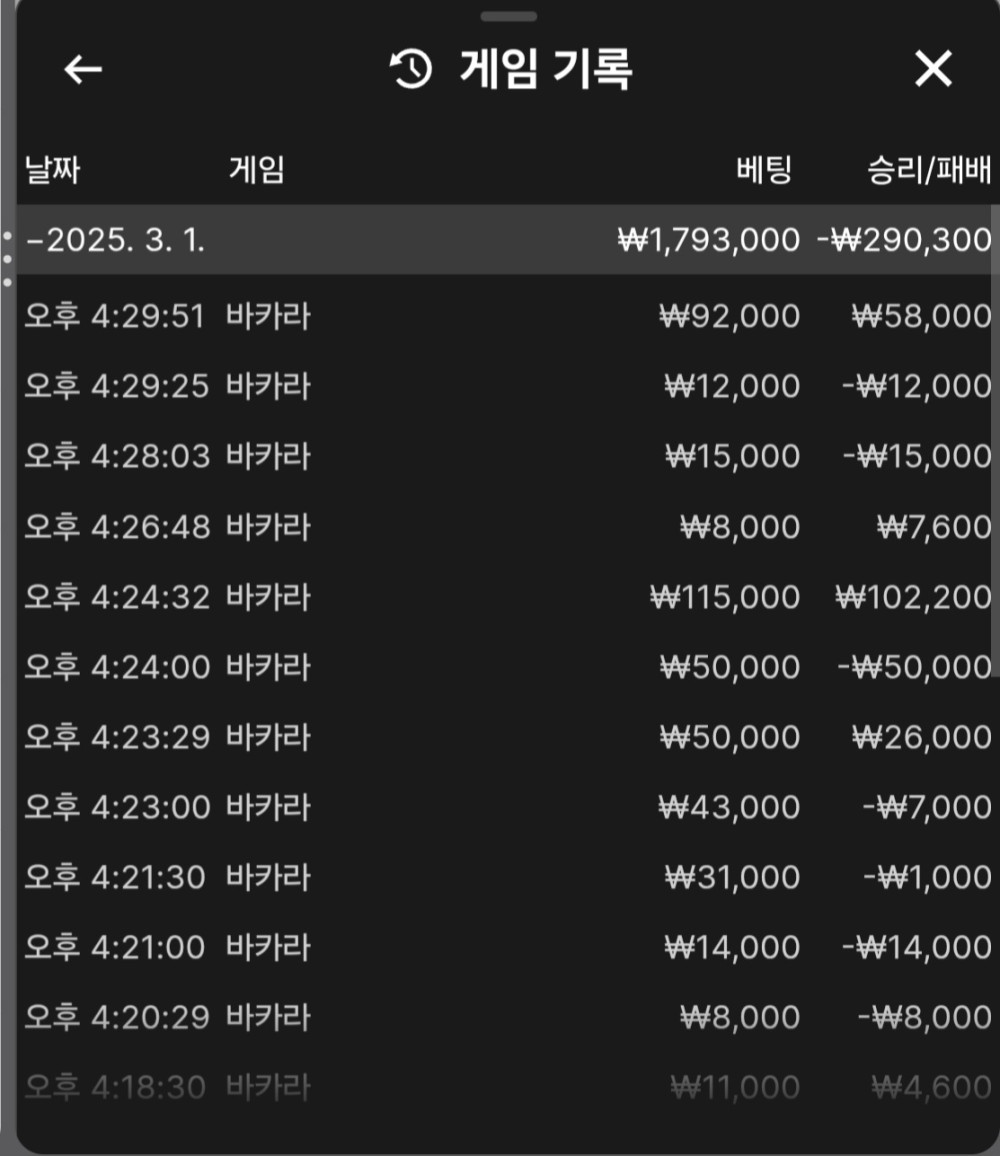Select the 오후 4:21:00 바카라 record

[x=500, y=946]
